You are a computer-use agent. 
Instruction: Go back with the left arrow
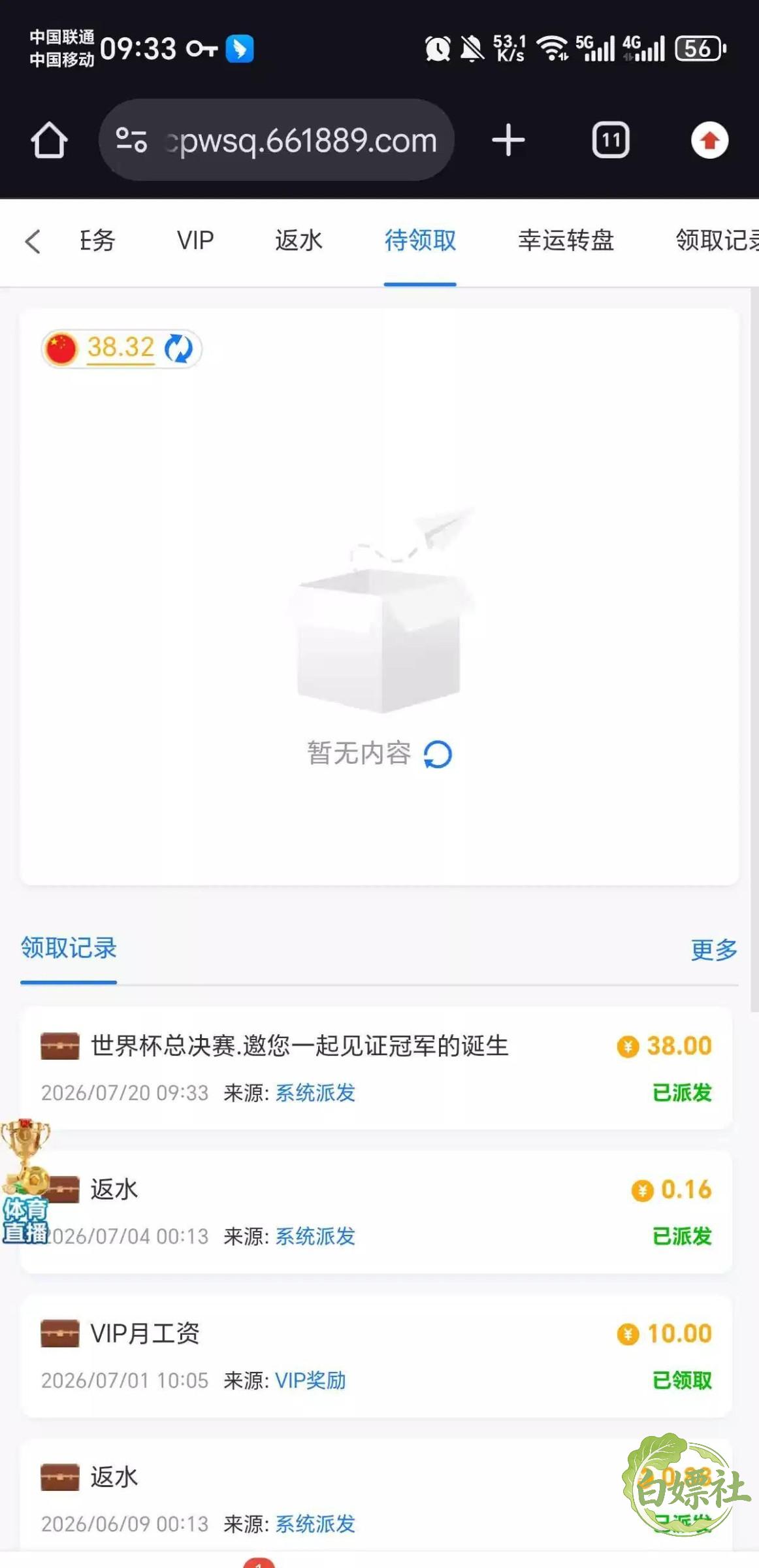coord(33,241)
